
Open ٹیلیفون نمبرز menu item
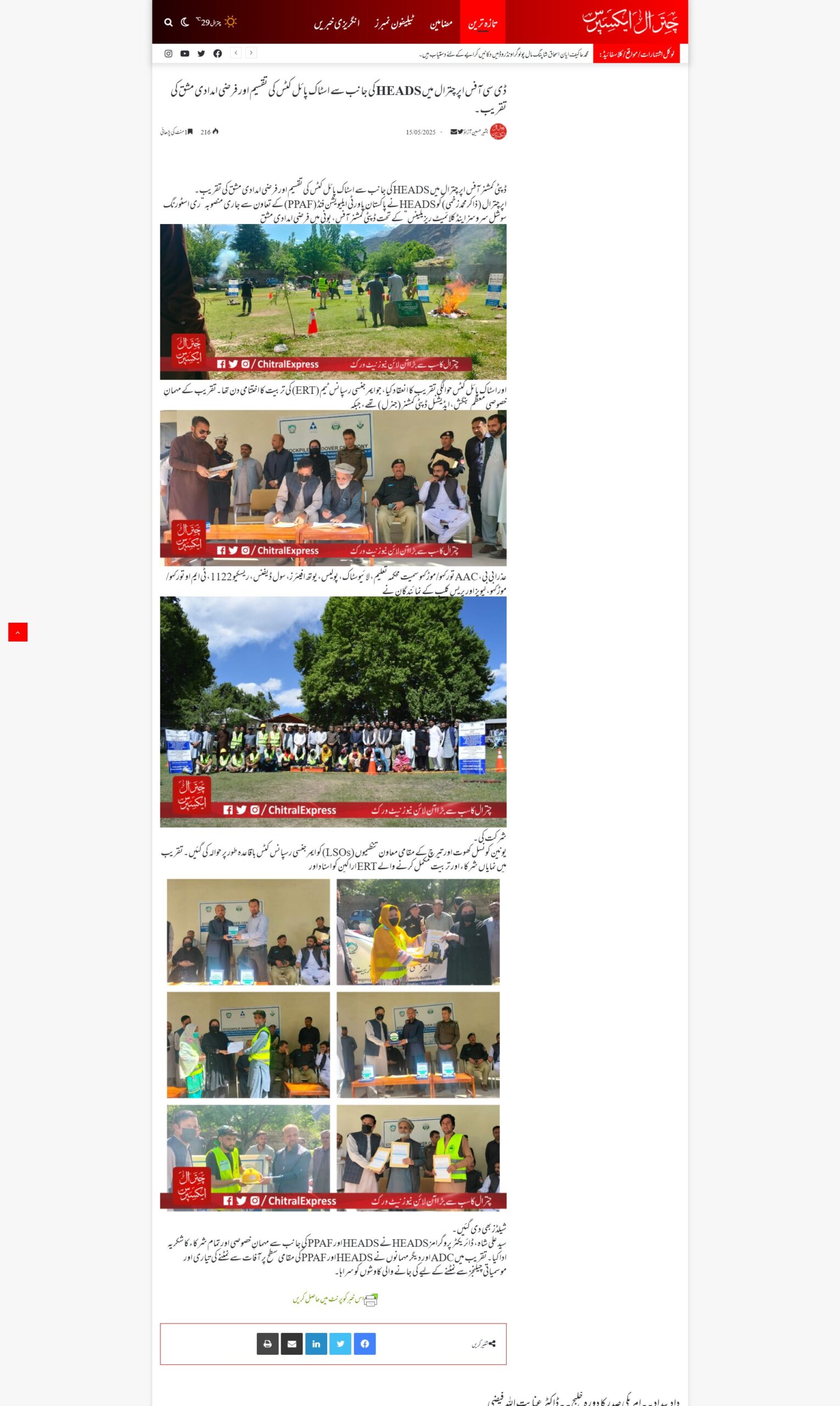click(x=395, y=23)
